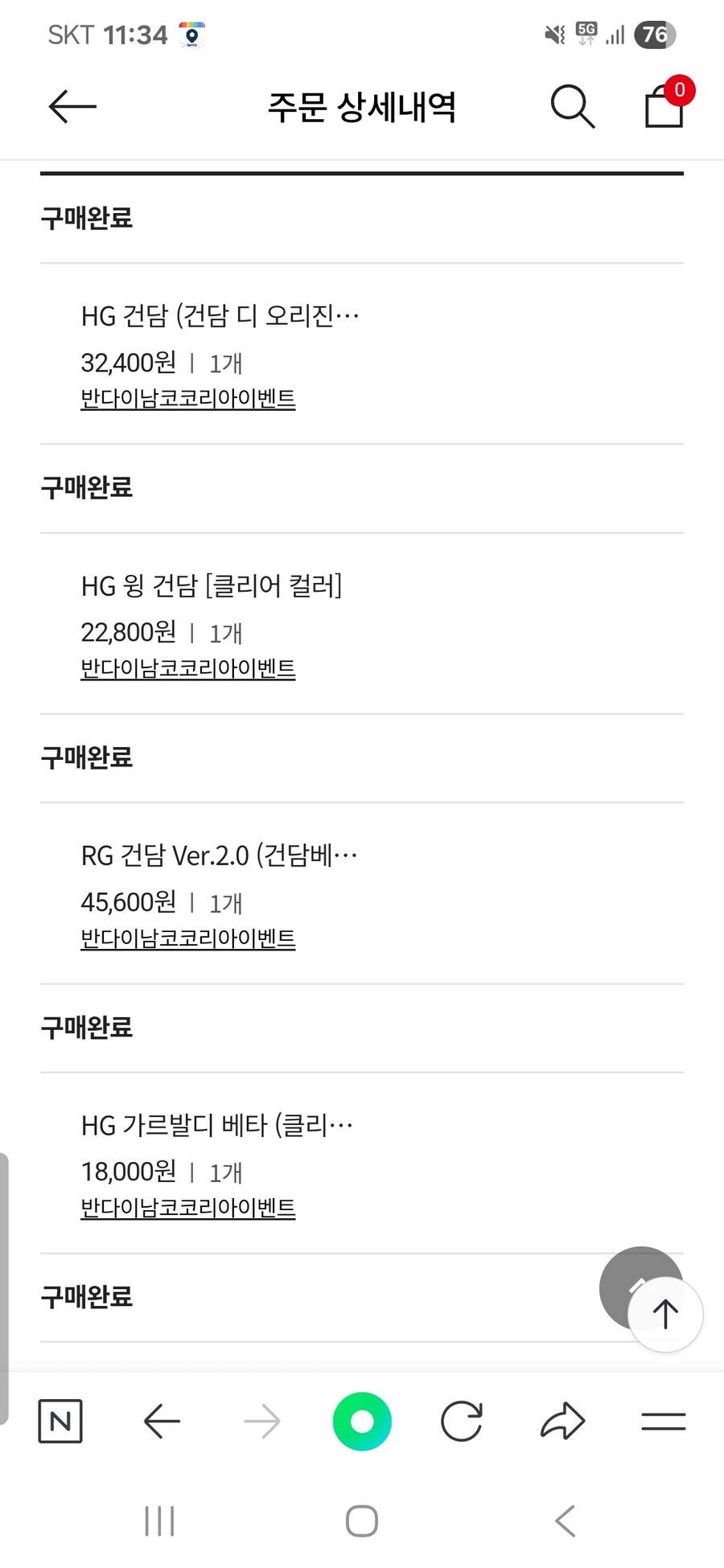The width and height of the screenshot is (724, 1568).
Task: Jump to top with the up-arrow button
Action: pos(665,1315)
